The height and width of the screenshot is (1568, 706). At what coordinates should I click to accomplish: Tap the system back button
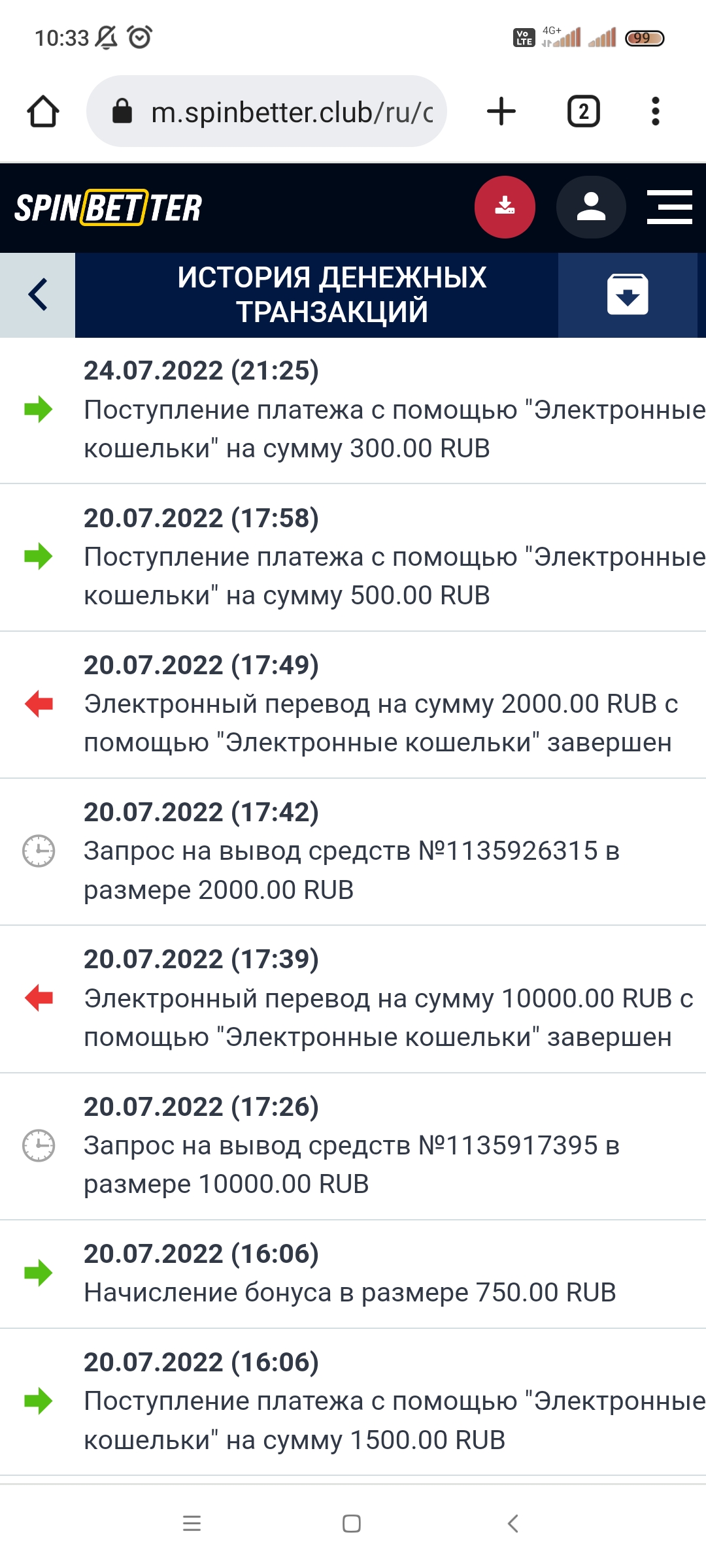(513, 1524)
